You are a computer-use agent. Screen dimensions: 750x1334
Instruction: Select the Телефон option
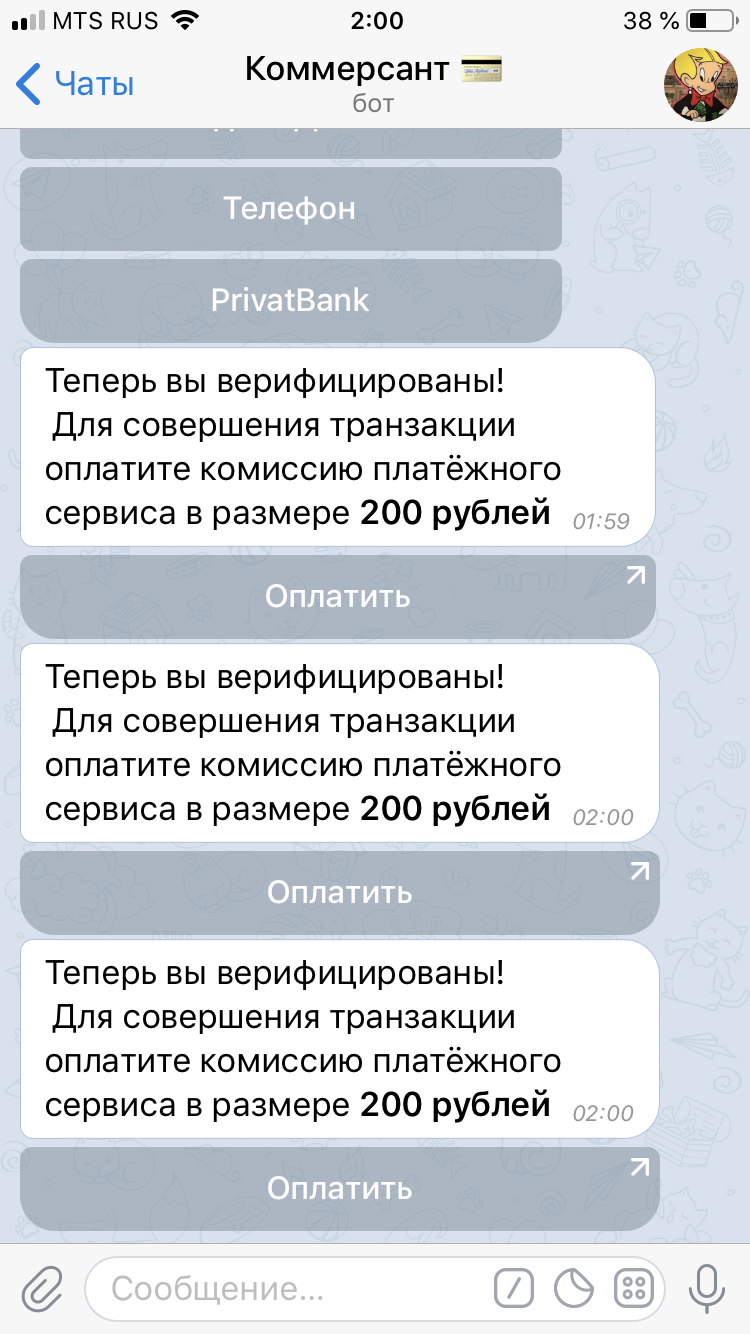click(290, 208)
